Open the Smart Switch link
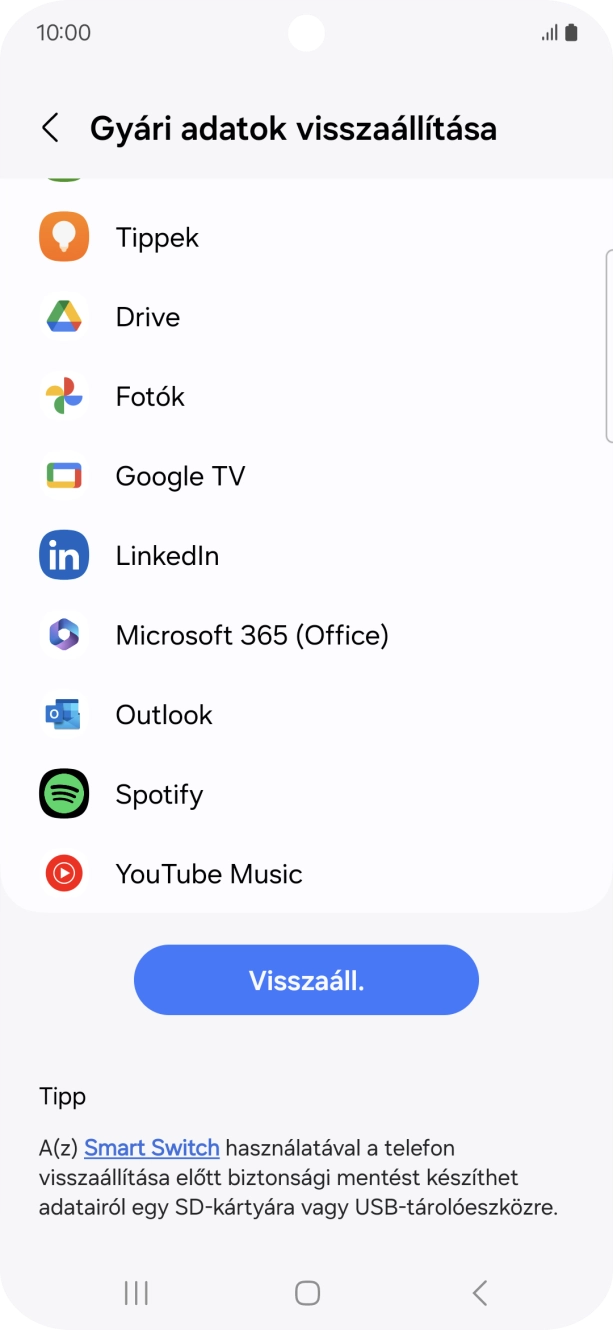Viewport: 613px width, 1330px height. [152, 1148]
